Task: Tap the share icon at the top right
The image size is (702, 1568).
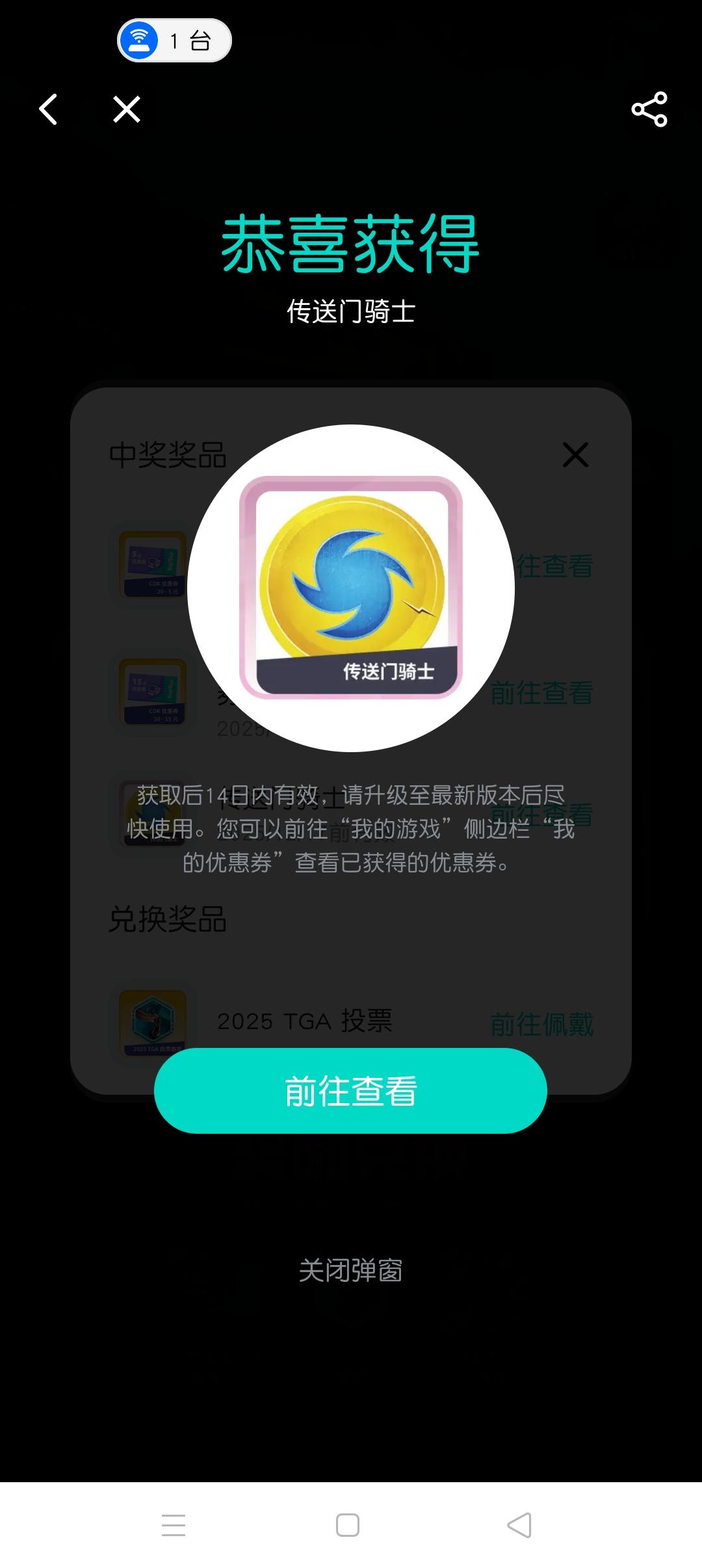Action: tap(649, 109)
